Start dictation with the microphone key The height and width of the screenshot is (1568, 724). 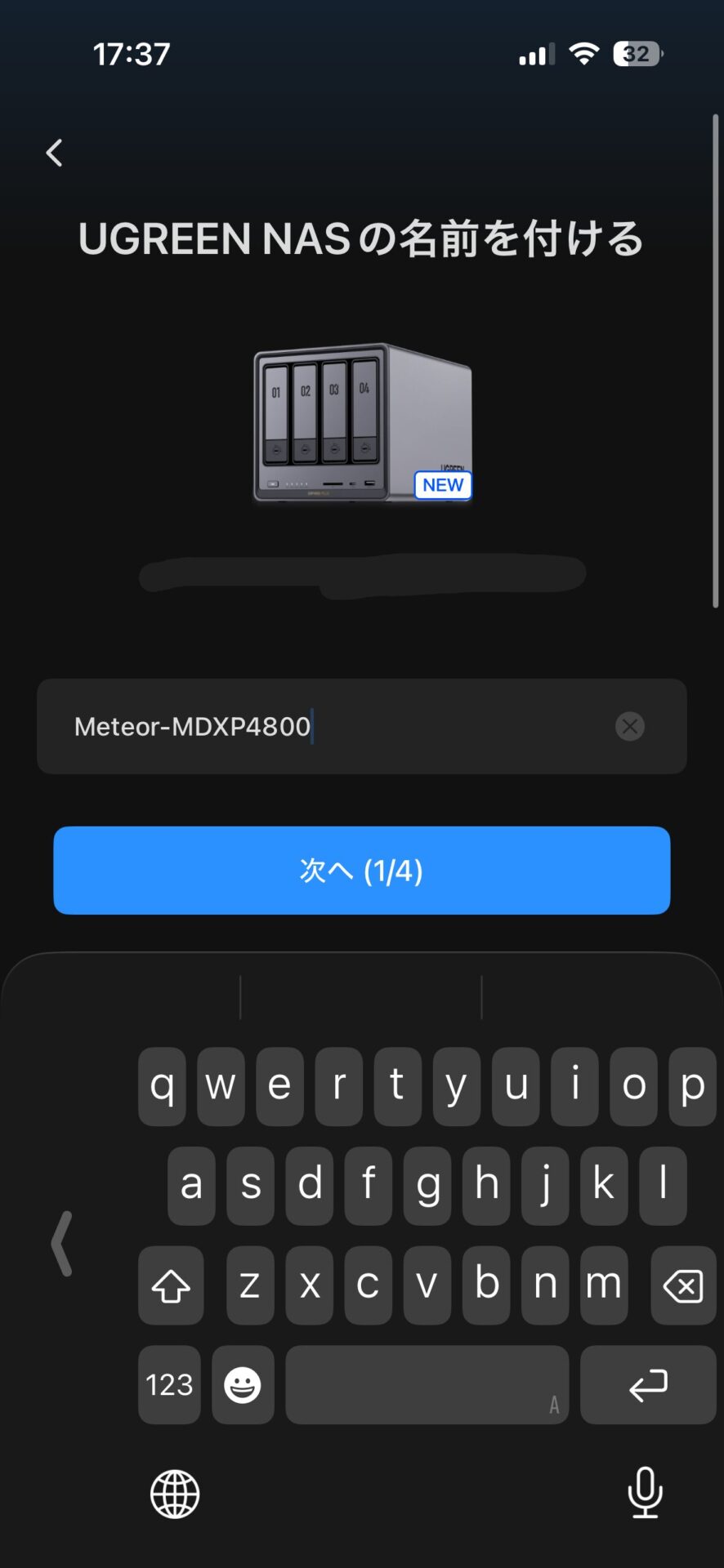[x=645, y=1492]
